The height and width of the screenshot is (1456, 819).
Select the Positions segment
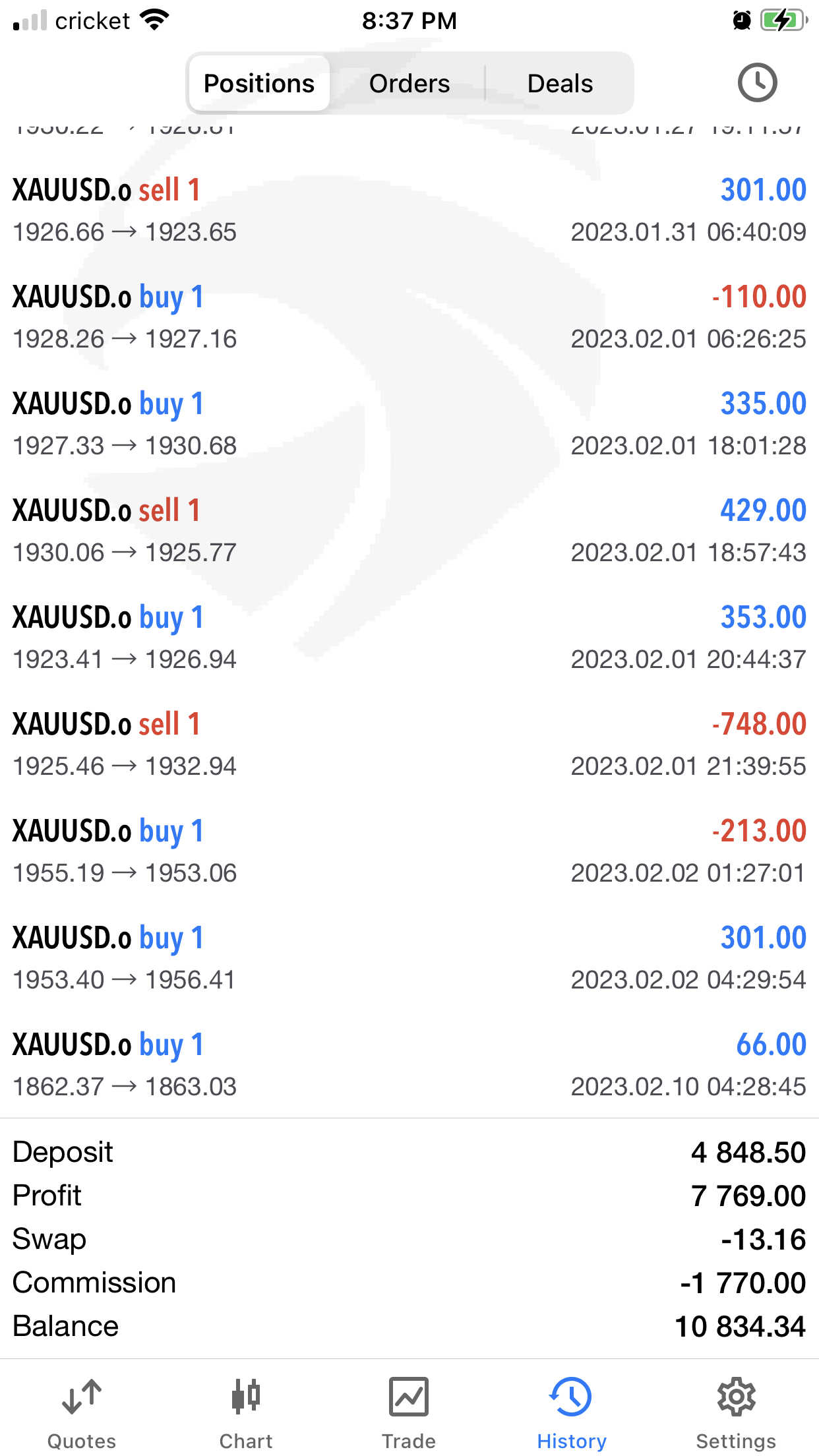[259, 84]
